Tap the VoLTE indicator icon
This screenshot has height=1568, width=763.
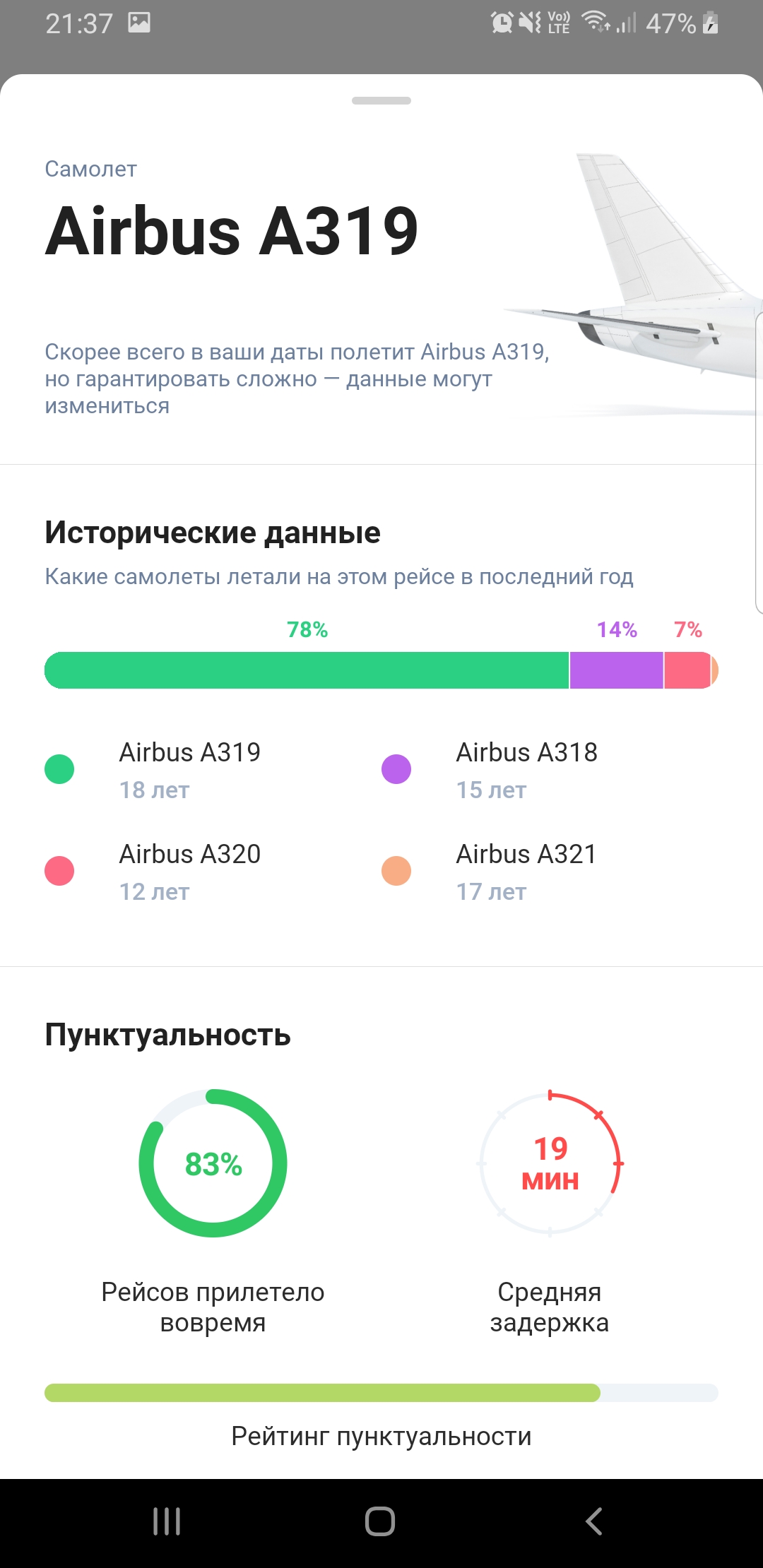558,23
